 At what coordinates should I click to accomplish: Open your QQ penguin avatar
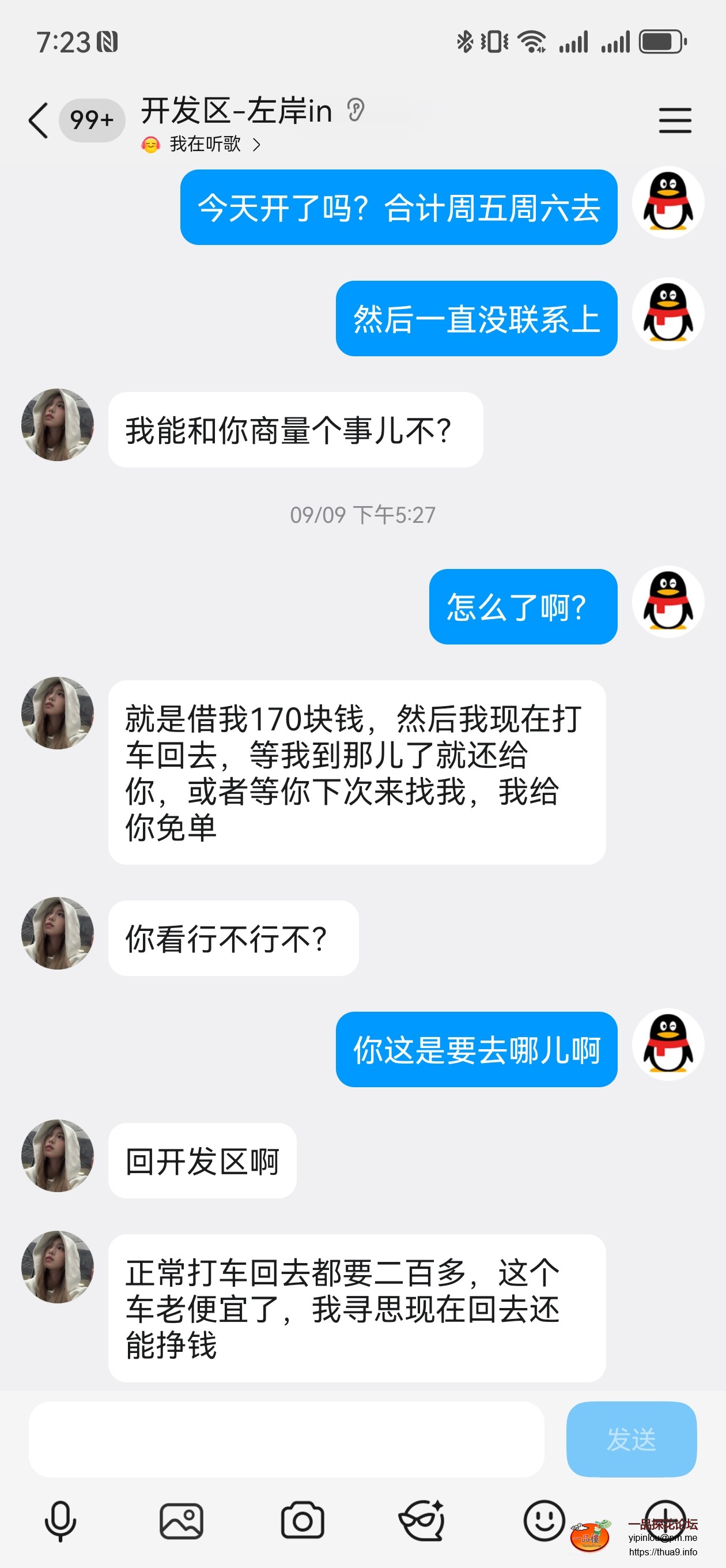click(668, 203)
